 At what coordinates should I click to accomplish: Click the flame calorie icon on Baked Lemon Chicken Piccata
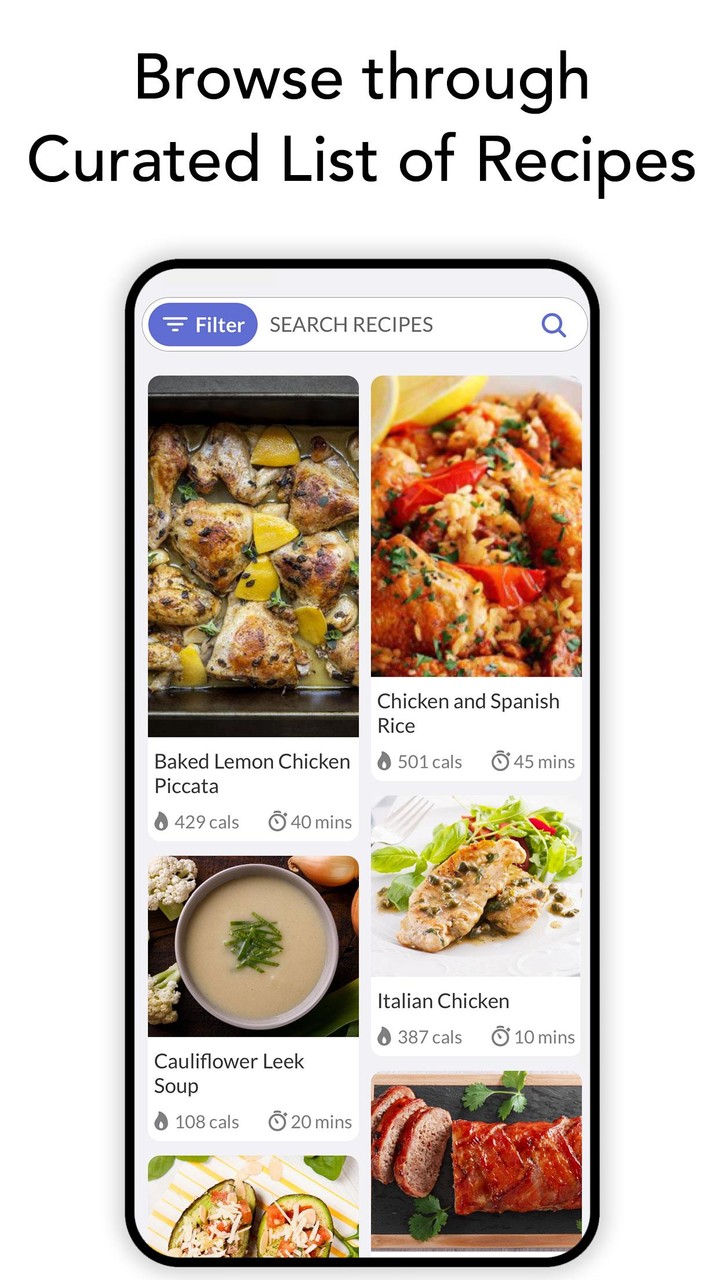161,821
